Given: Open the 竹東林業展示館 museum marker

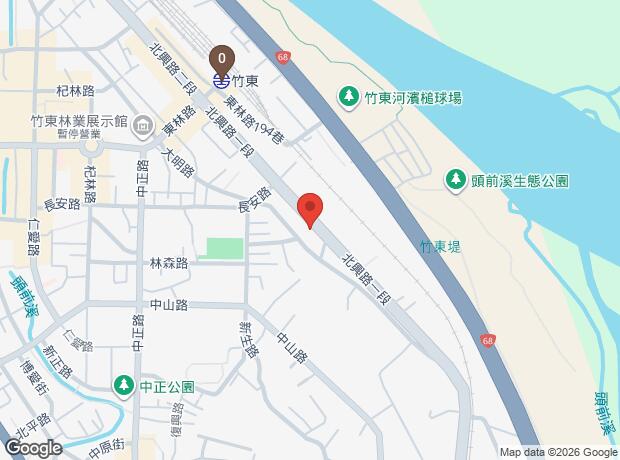Looking at the screenshot, I should click(x=142, y=127).
